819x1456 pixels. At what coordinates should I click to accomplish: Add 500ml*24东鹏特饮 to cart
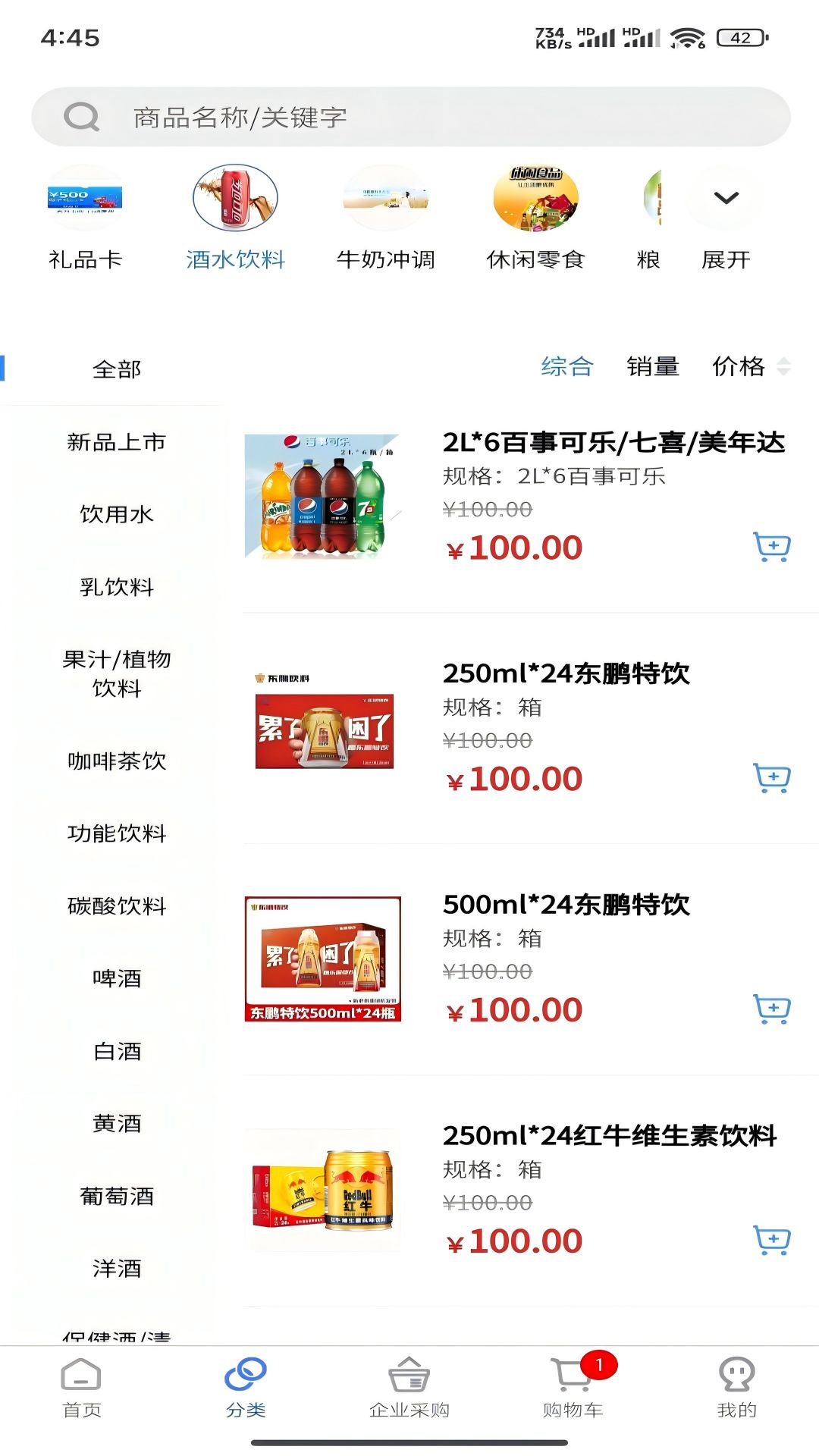tap(771, 1009)
